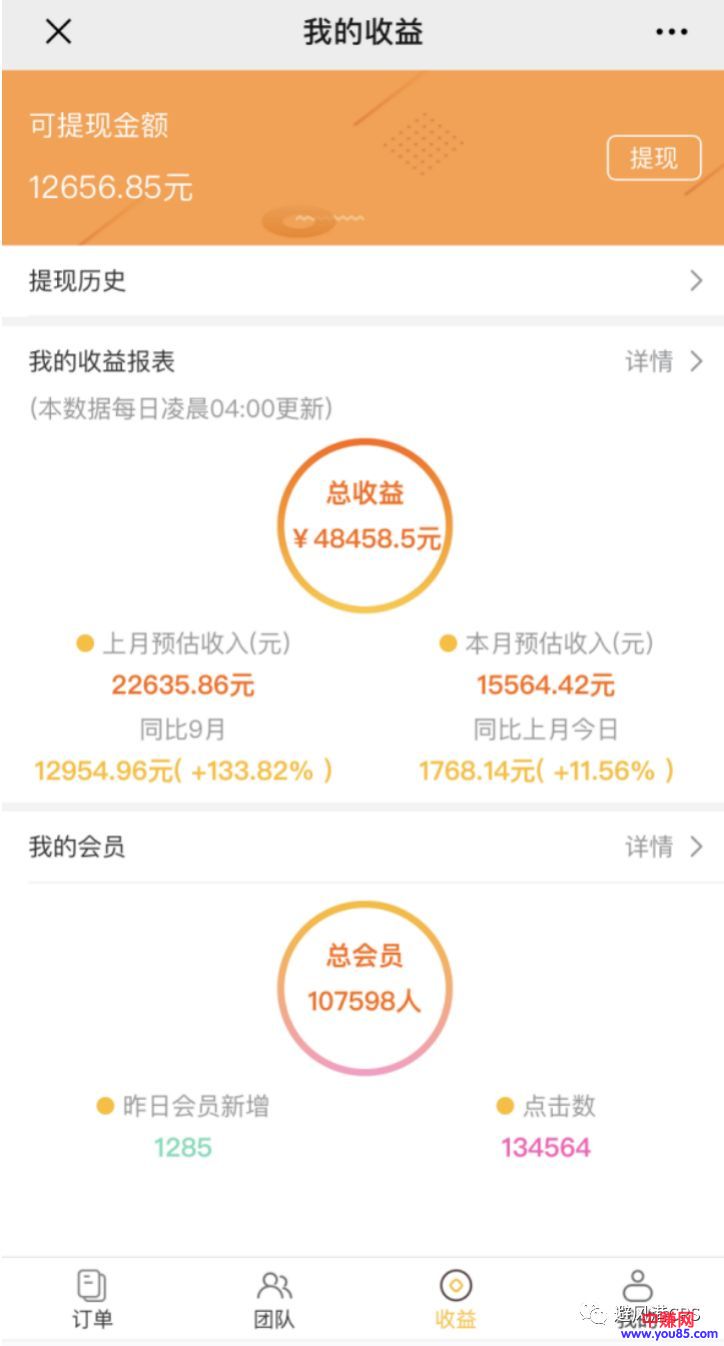Switch to the 订单 tab
This screenshot has width=724, height=1346.
[x=92, y=1299]
